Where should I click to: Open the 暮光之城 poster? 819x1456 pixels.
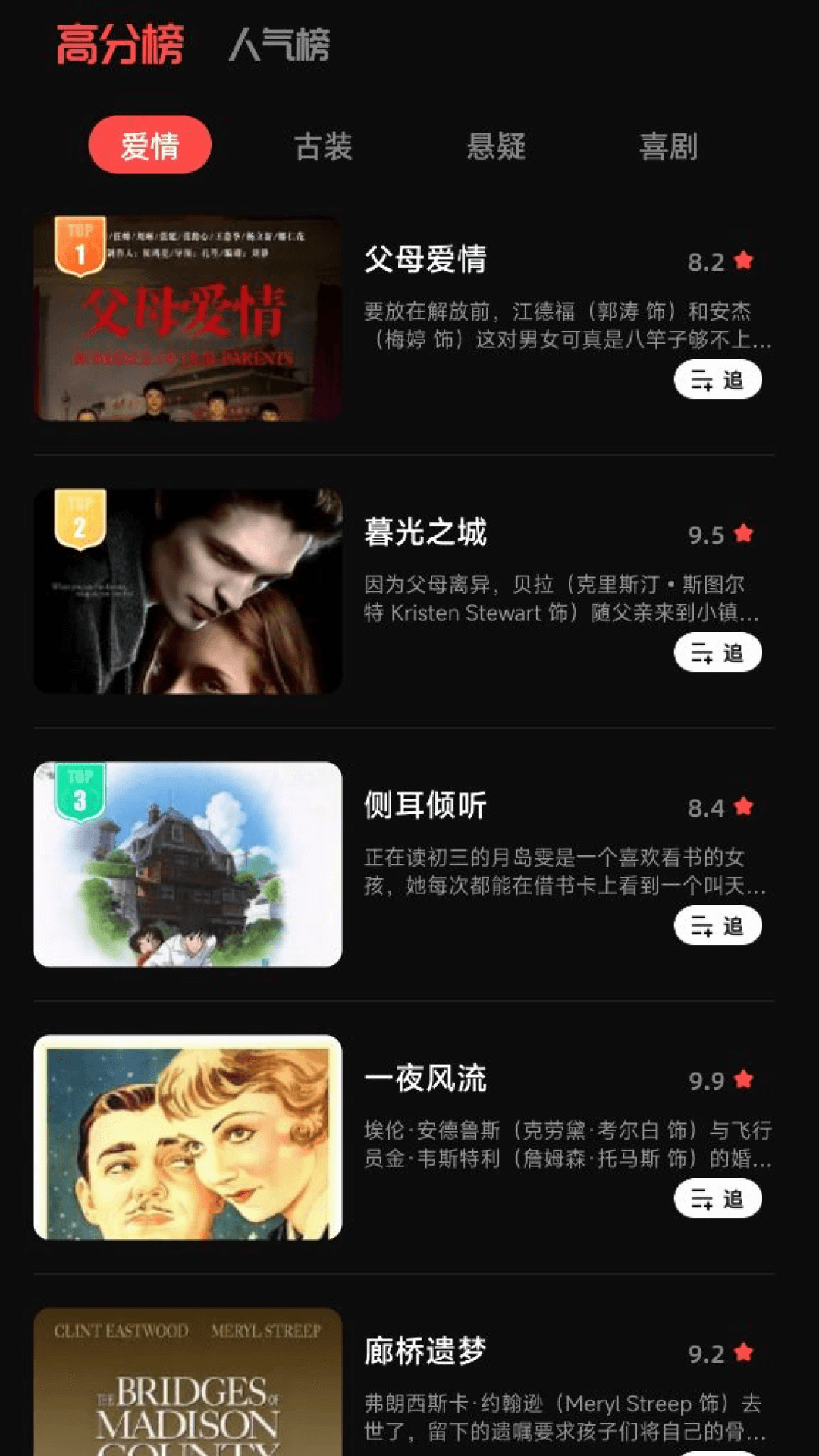pos(187,591)
